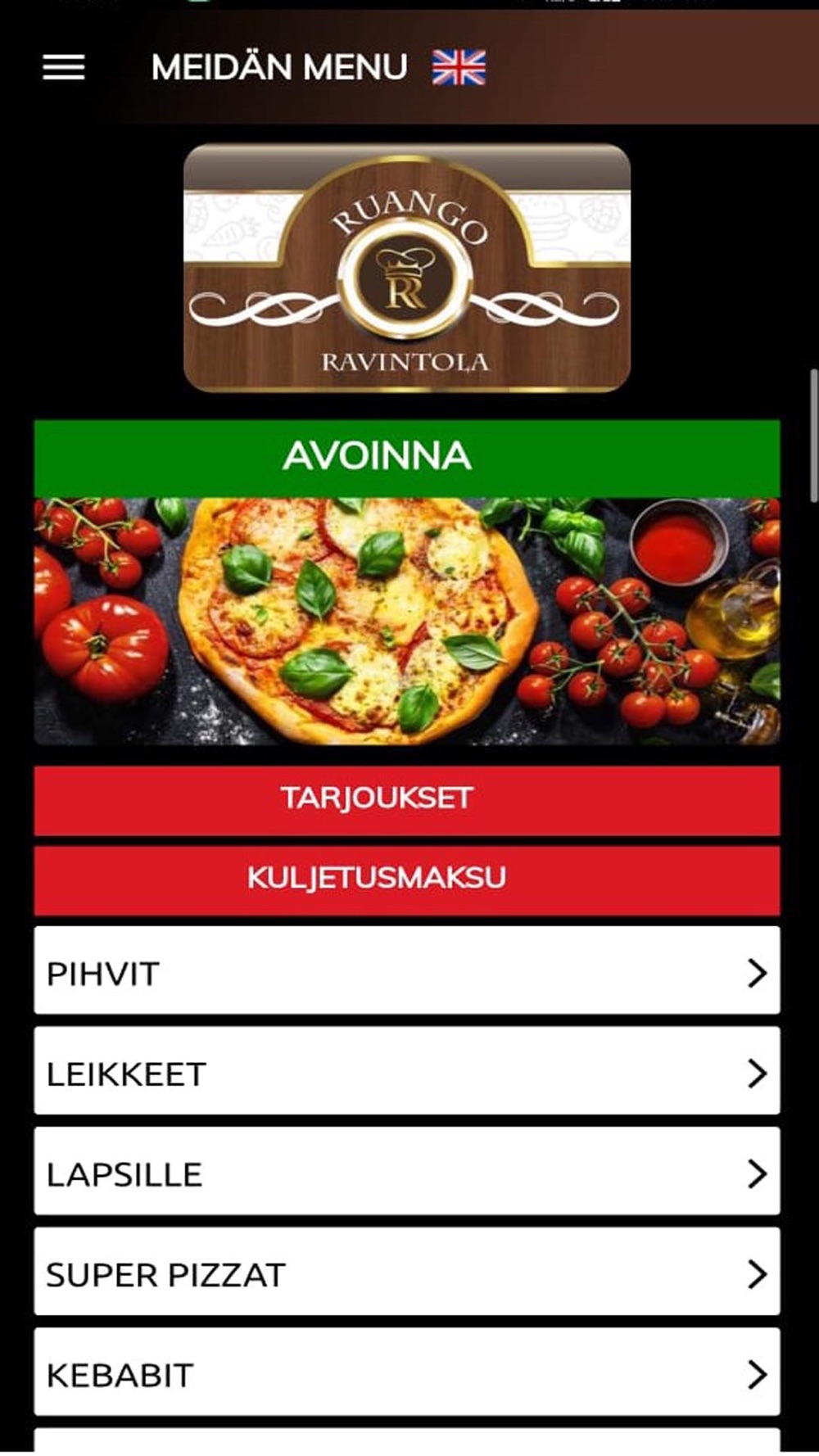Open the Tarjoukset offers

coord(406,800)
